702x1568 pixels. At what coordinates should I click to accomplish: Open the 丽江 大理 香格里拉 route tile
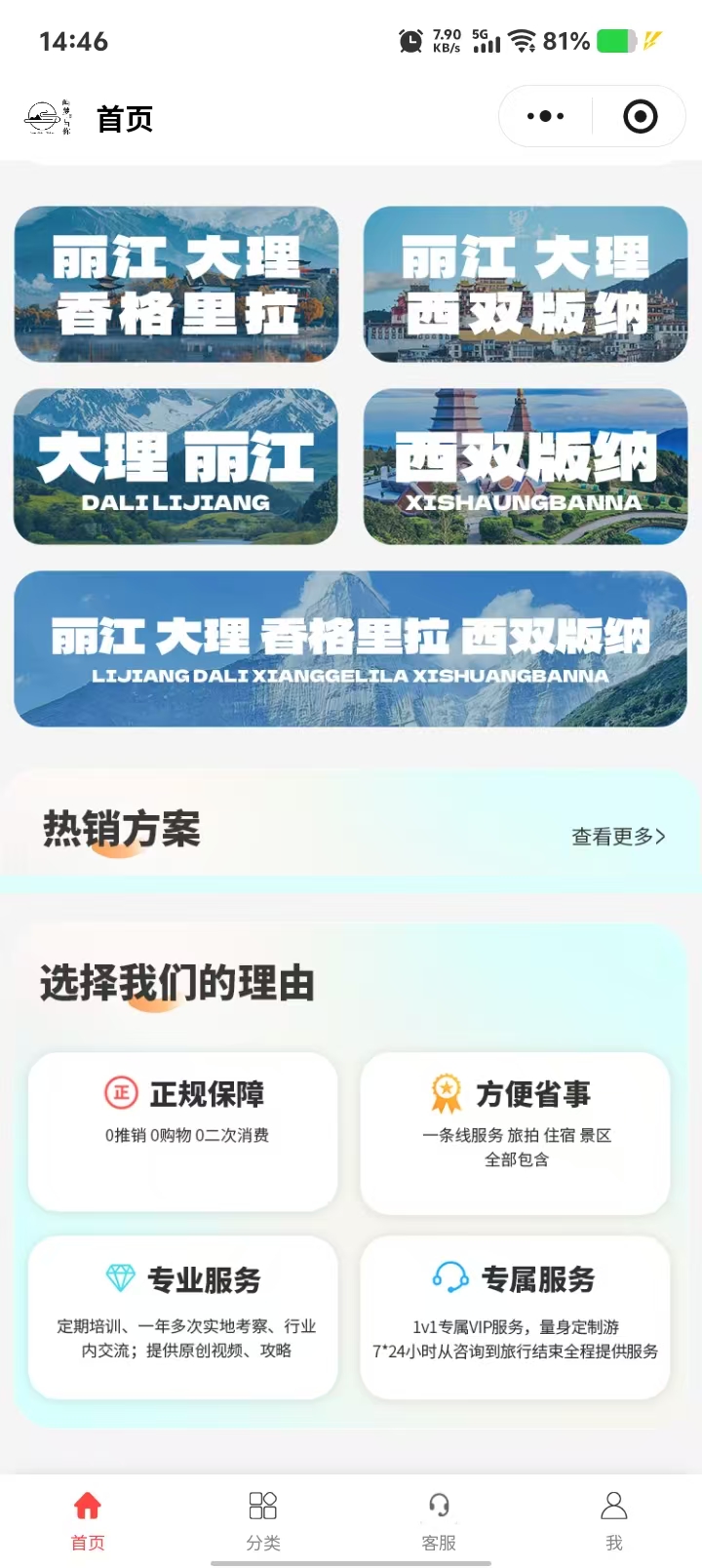pyautogui.click(x=176, y=284)
